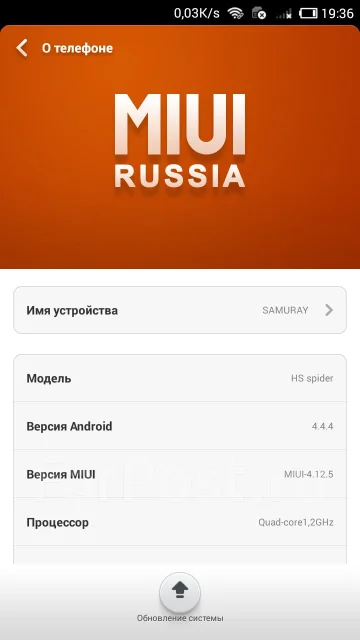The image size is (360, 640).
Task: Go back from О телефоне
Action: [x=22, y=48]
